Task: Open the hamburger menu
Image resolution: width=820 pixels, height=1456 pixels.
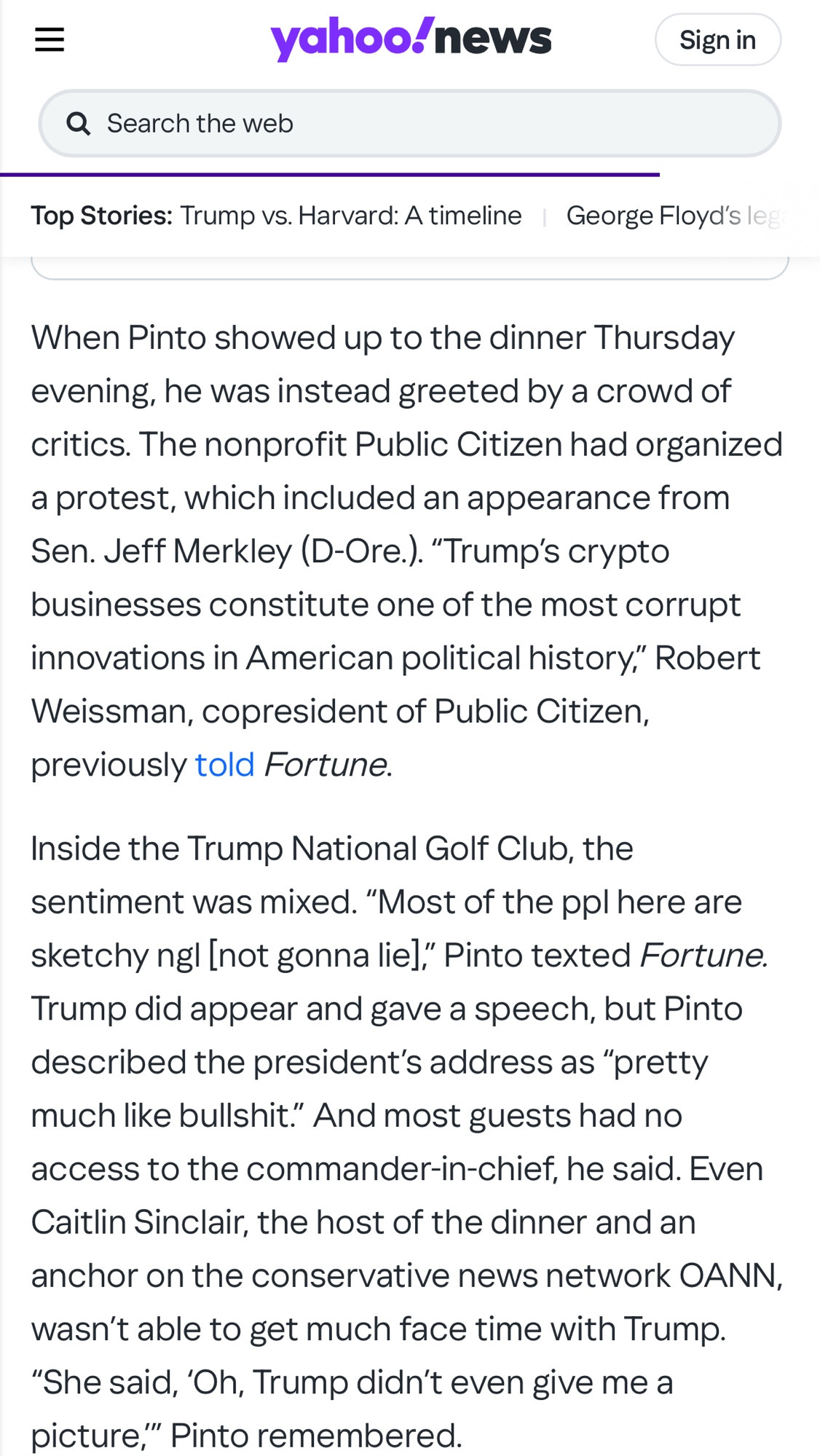Action: pyautogui.click(x=50, y=39)
